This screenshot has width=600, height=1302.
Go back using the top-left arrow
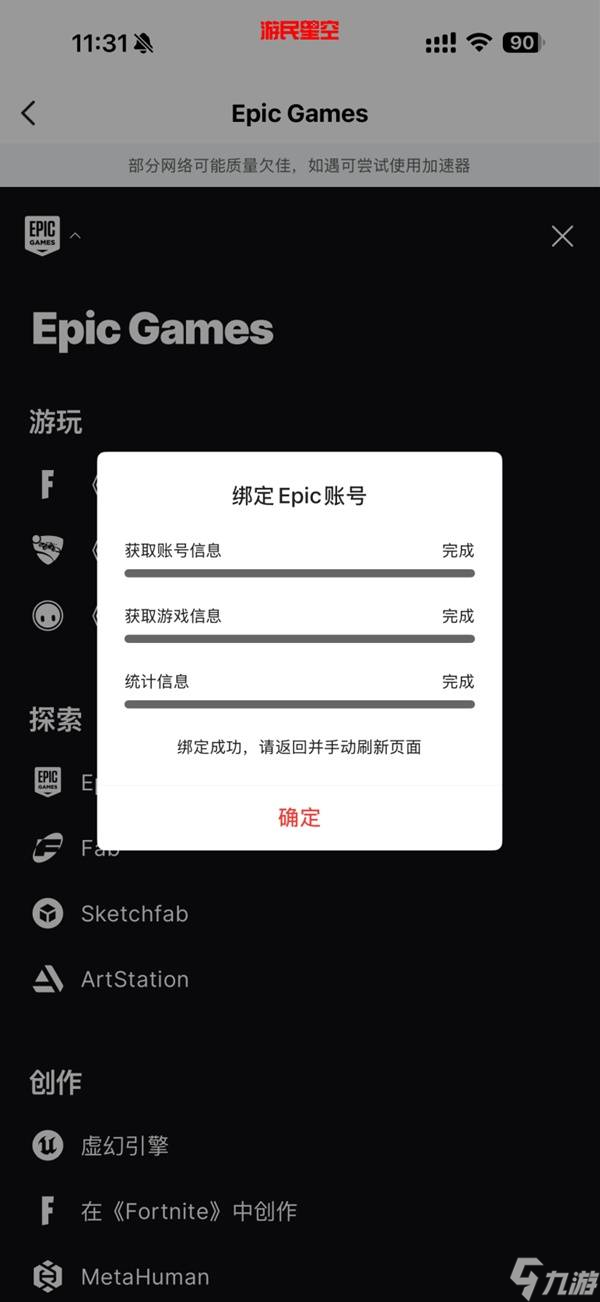tap(28, 113)
